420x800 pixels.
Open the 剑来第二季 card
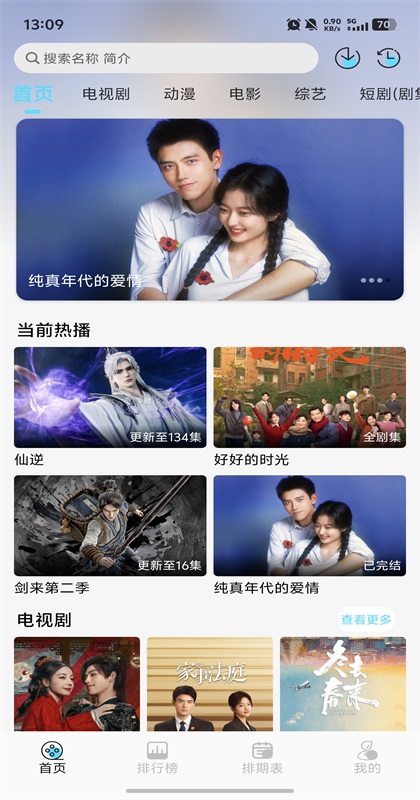click(x=110, y=535)
